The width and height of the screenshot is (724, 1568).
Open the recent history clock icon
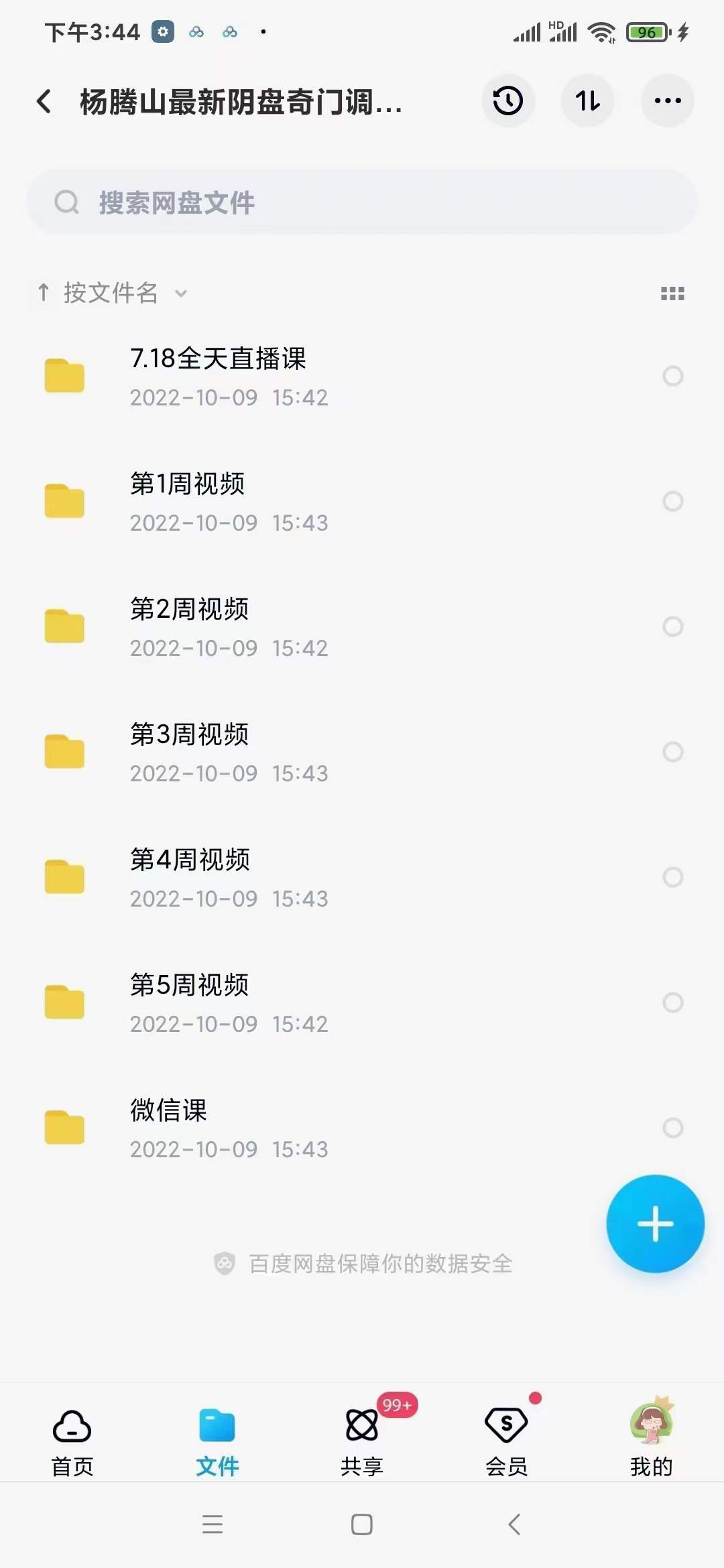click(x=507, y=101)
